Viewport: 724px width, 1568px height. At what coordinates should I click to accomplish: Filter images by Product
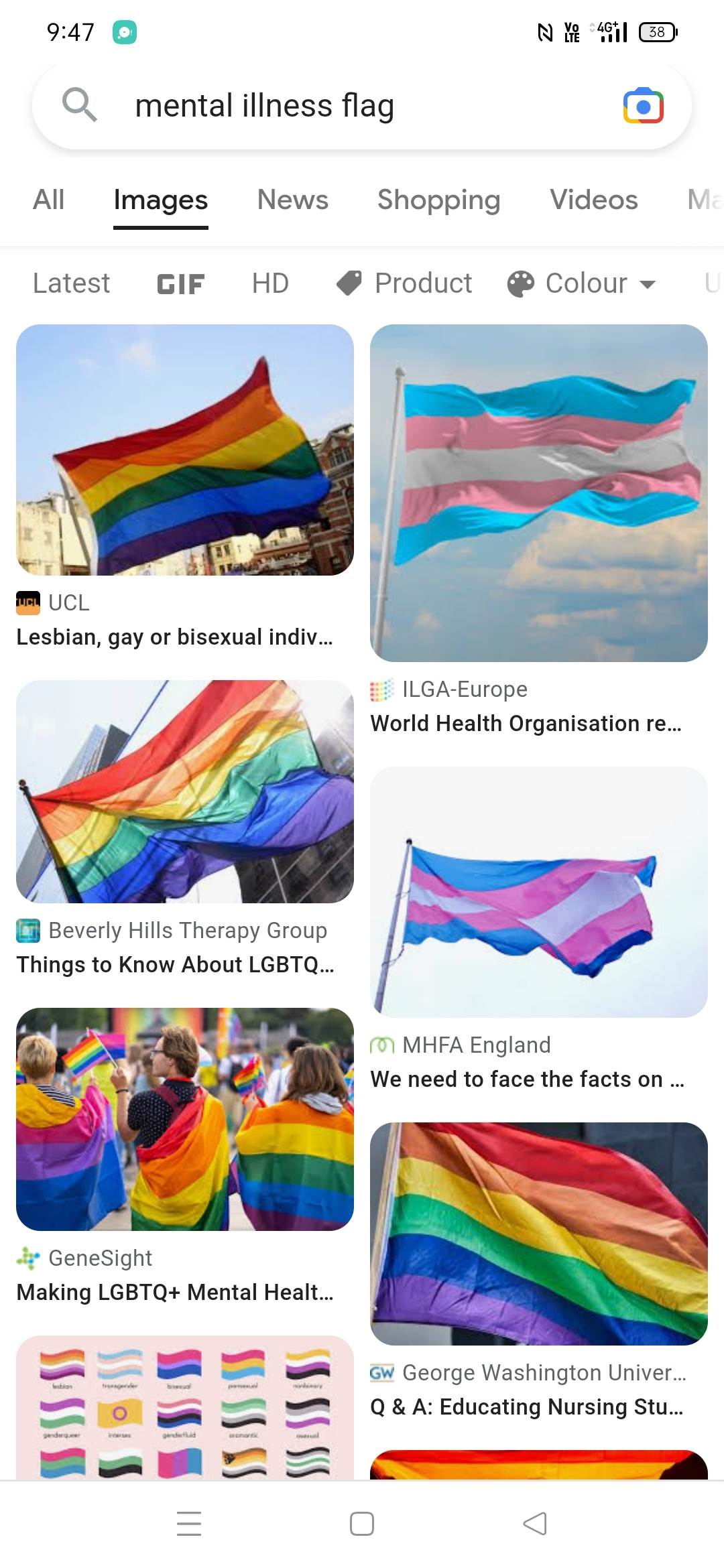[x=405, y=283]
